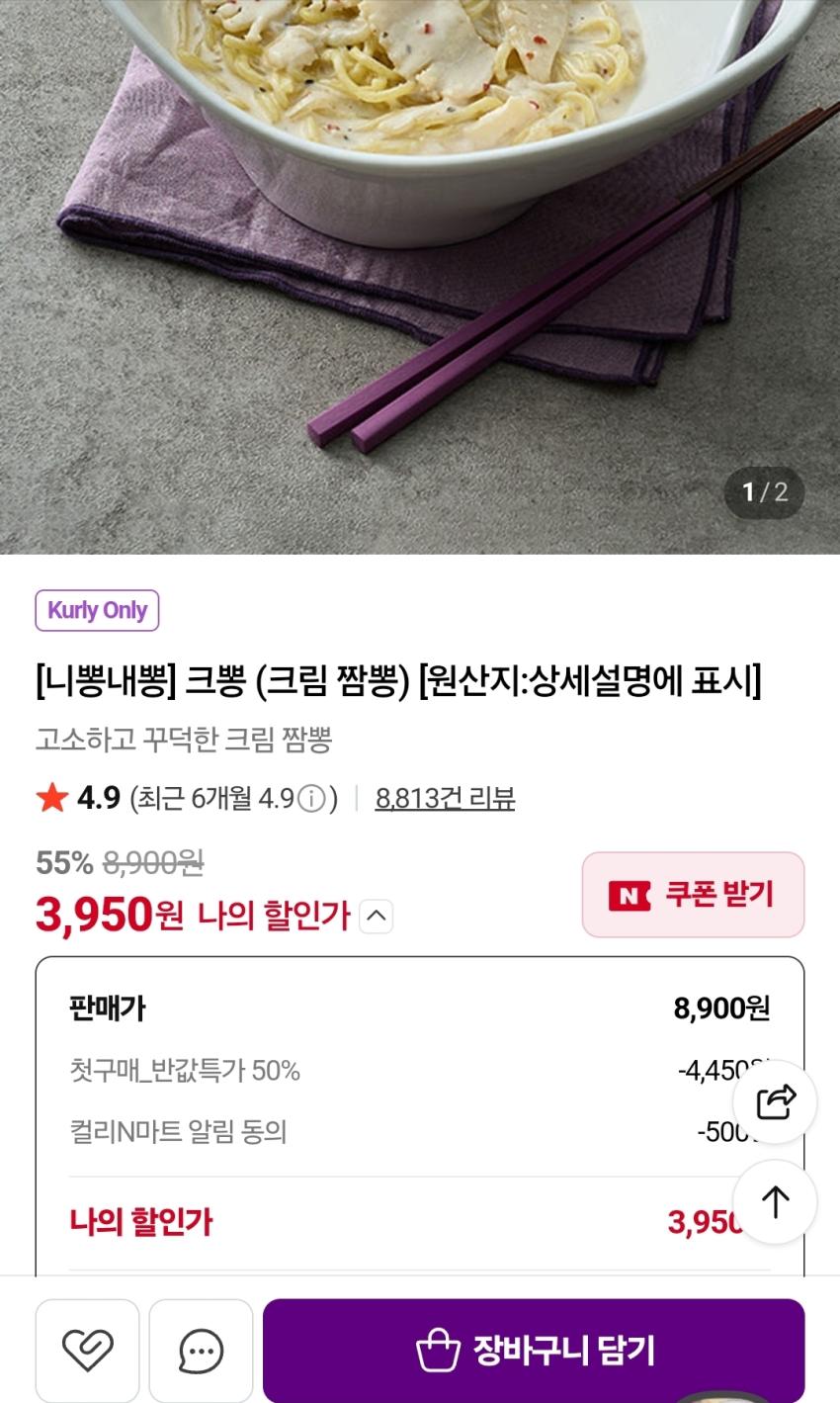Save this product with the heart icon
This screenshot has height=1403, width=840.
87,1350
